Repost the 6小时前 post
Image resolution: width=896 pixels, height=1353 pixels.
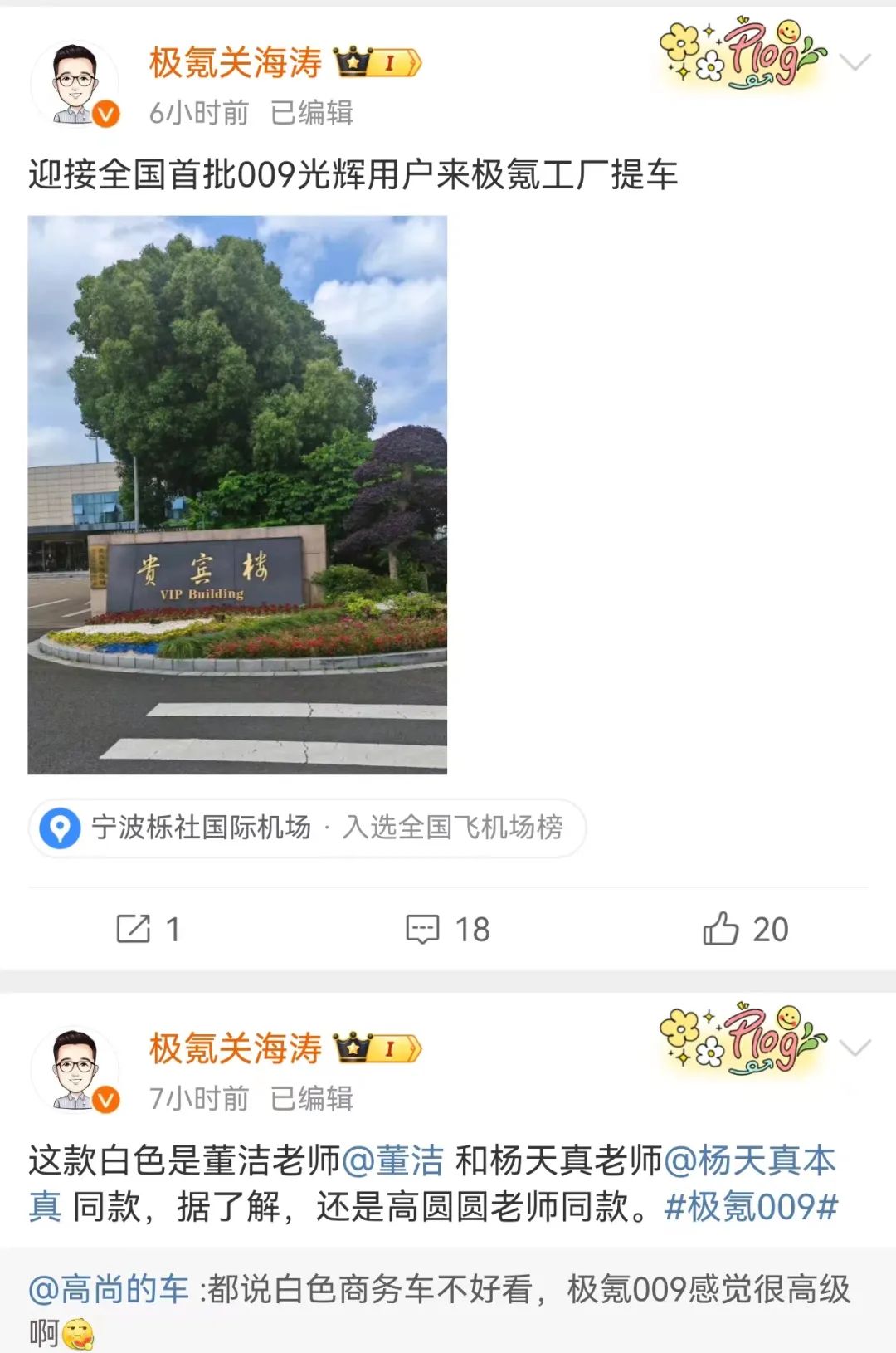point(148,929)
